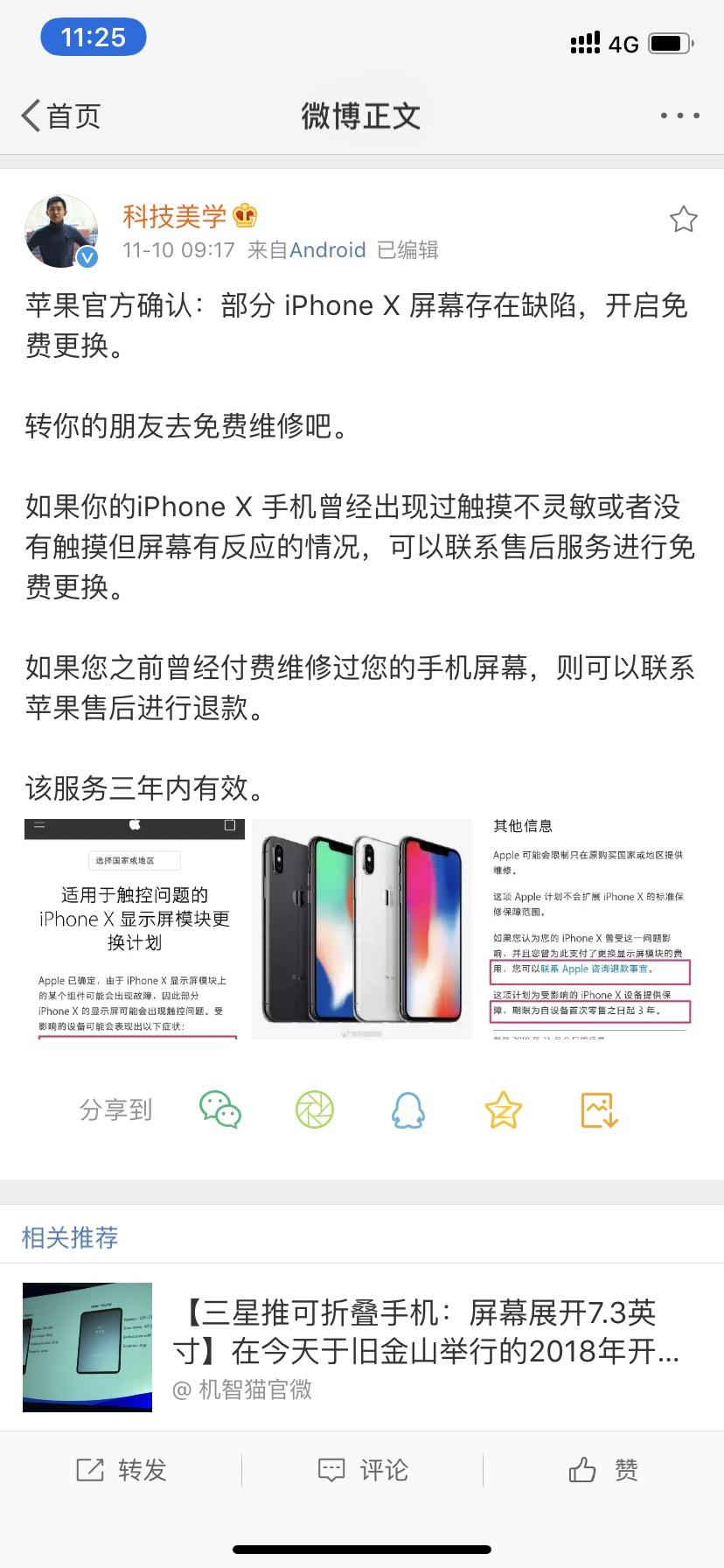Open 评论 to comment

point(362,1470)
